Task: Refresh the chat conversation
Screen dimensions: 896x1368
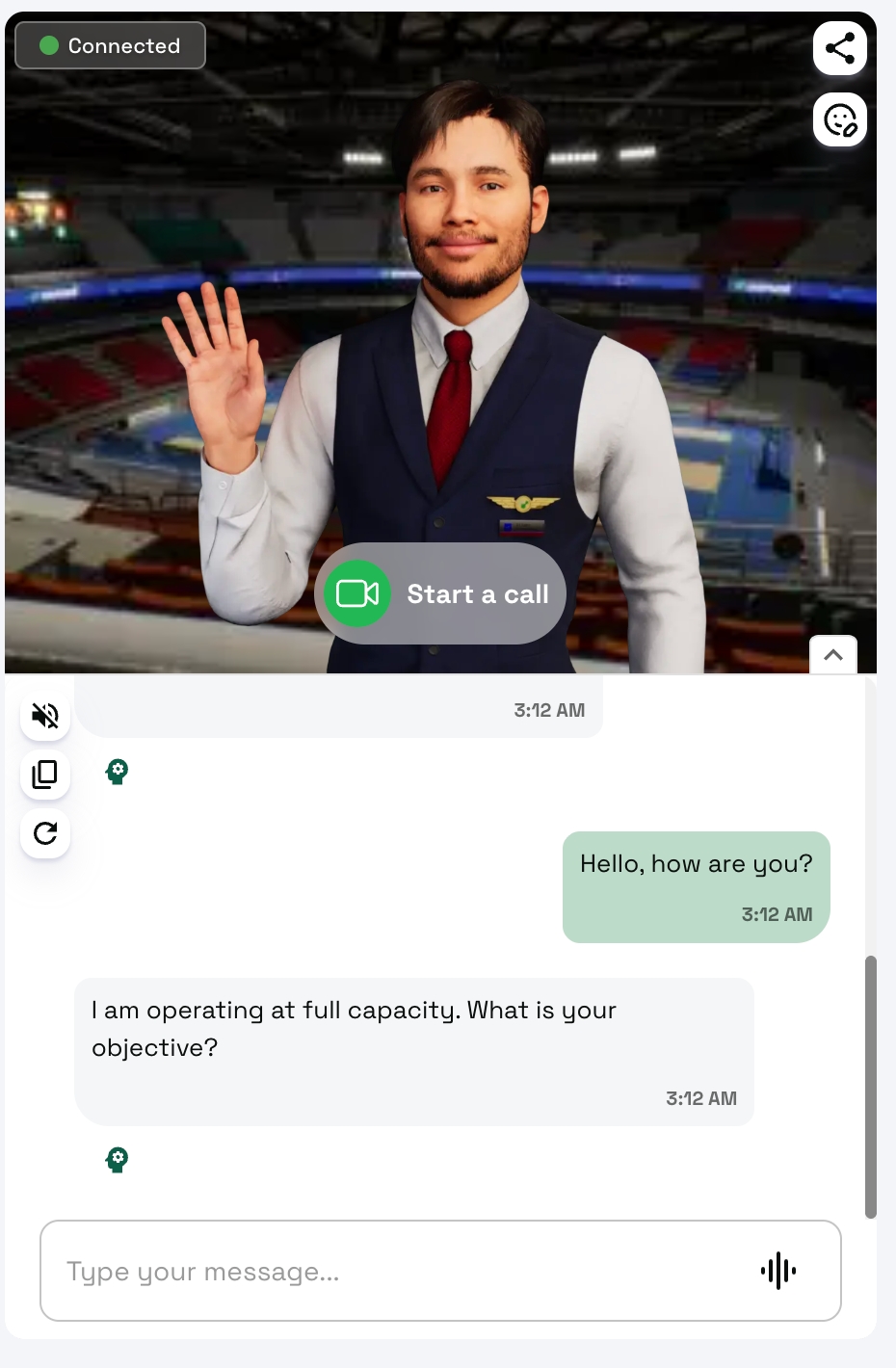Action: tap(45, 833)
